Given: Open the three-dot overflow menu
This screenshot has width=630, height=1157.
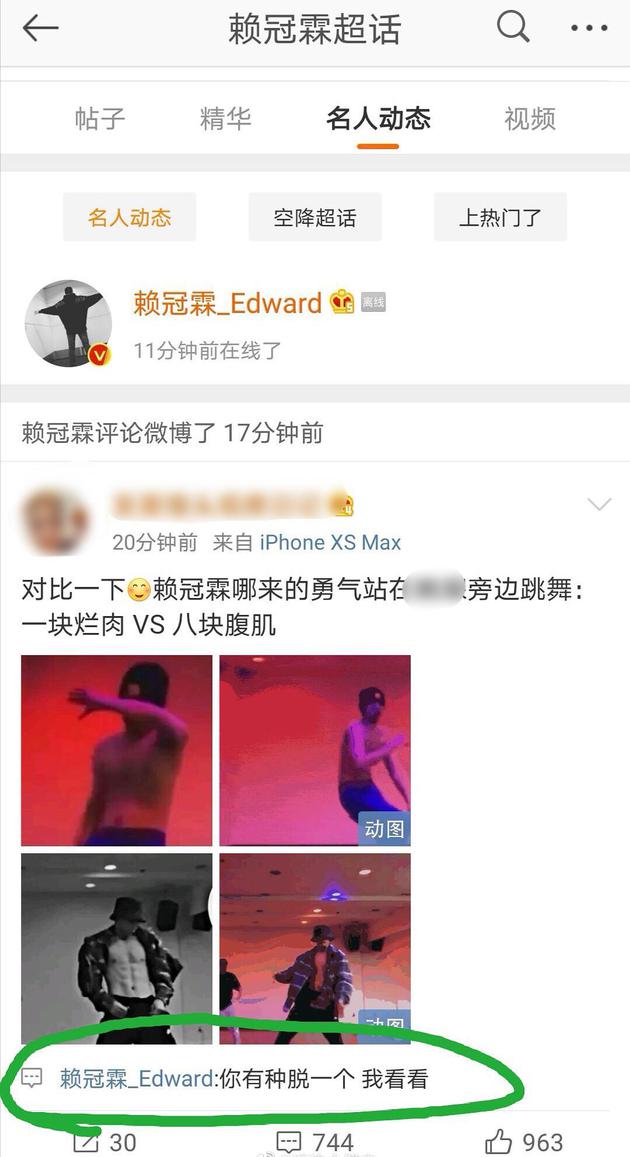Looking at the screenshot, I should (589, 28).
